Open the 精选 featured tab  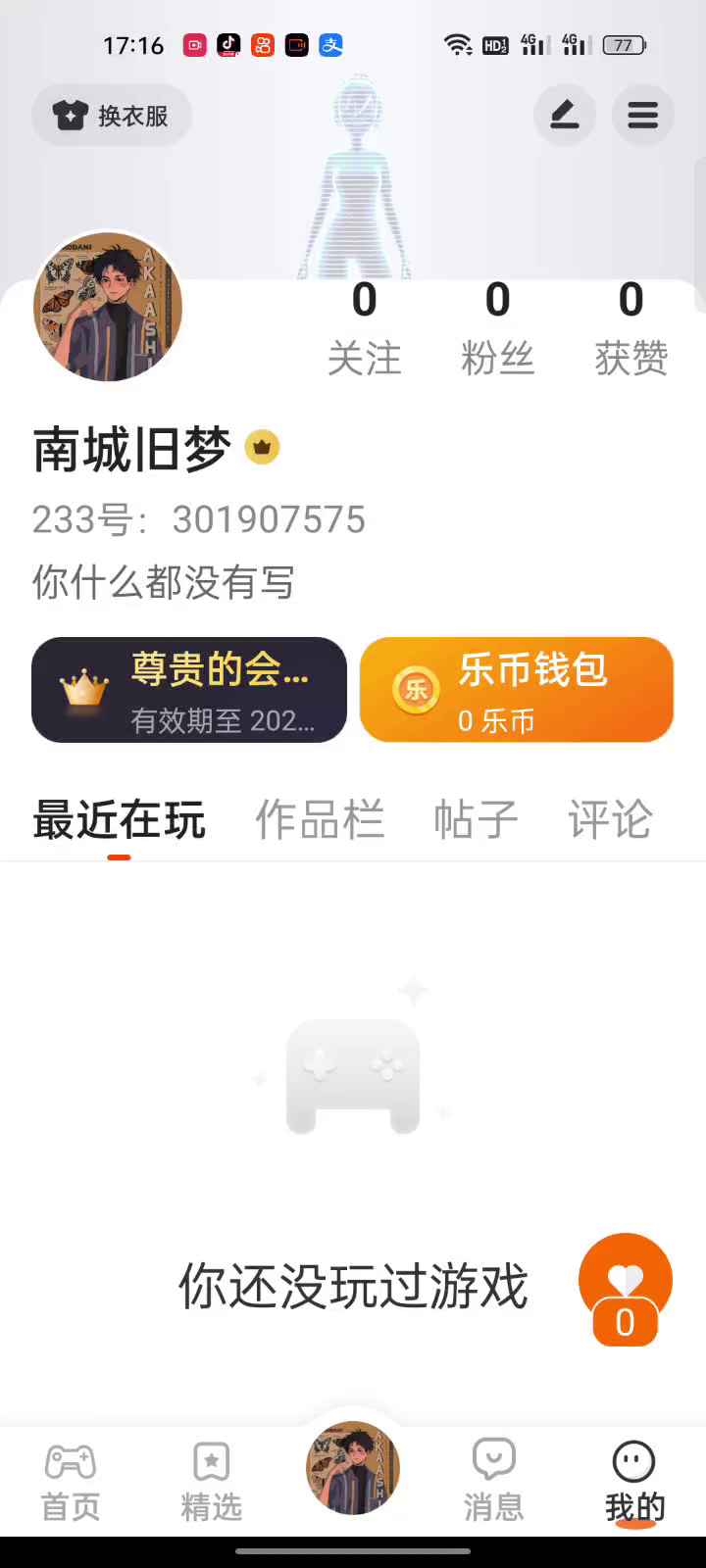pos(211,1482)
